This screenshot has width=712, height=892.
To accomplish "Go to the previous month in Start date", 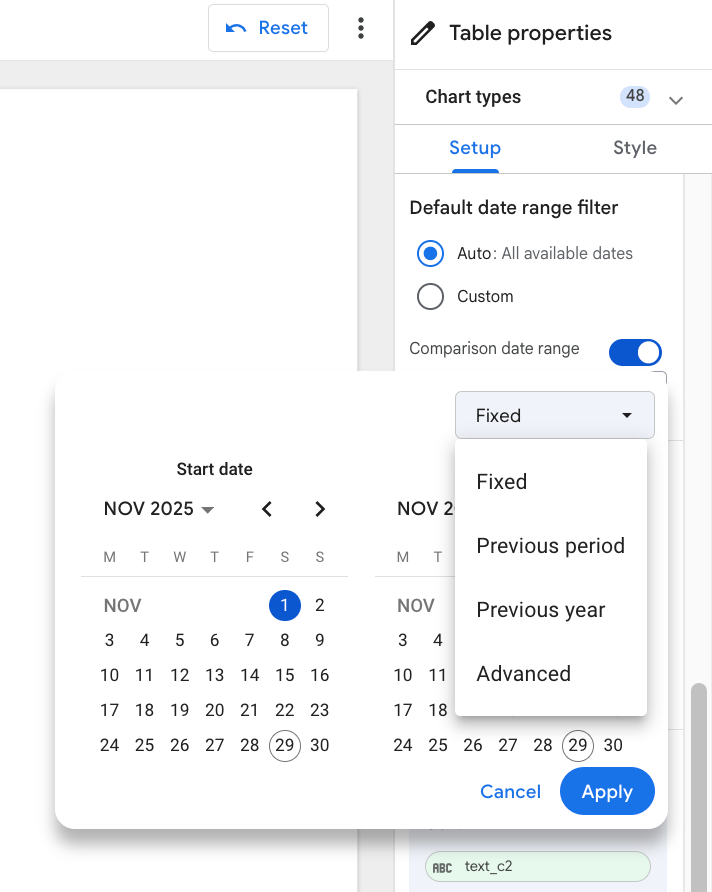I will click(x=267, y=509).
